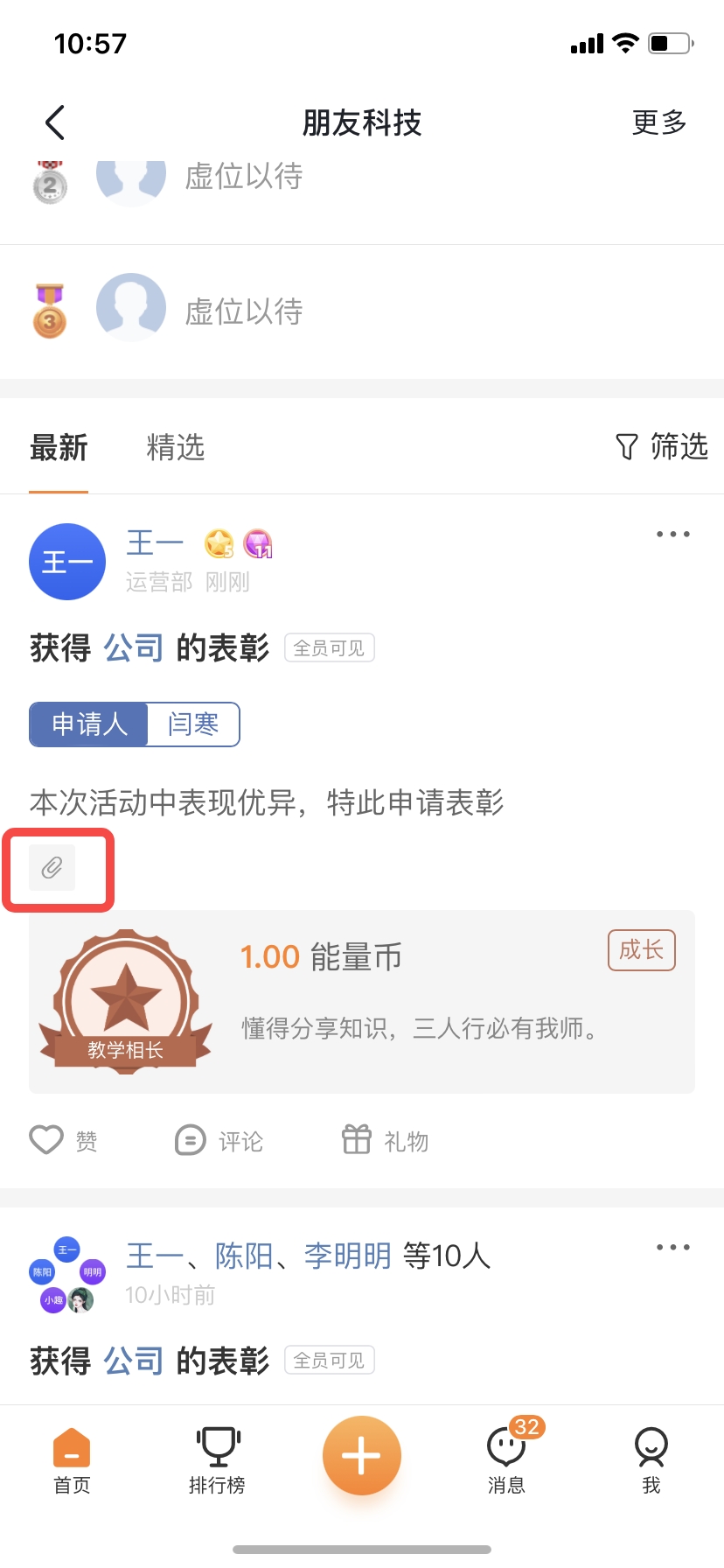Send a 礼物 gift on 王一's post
The image size is (724, 1568).
pyautogui.click(x=385, y=1140)
